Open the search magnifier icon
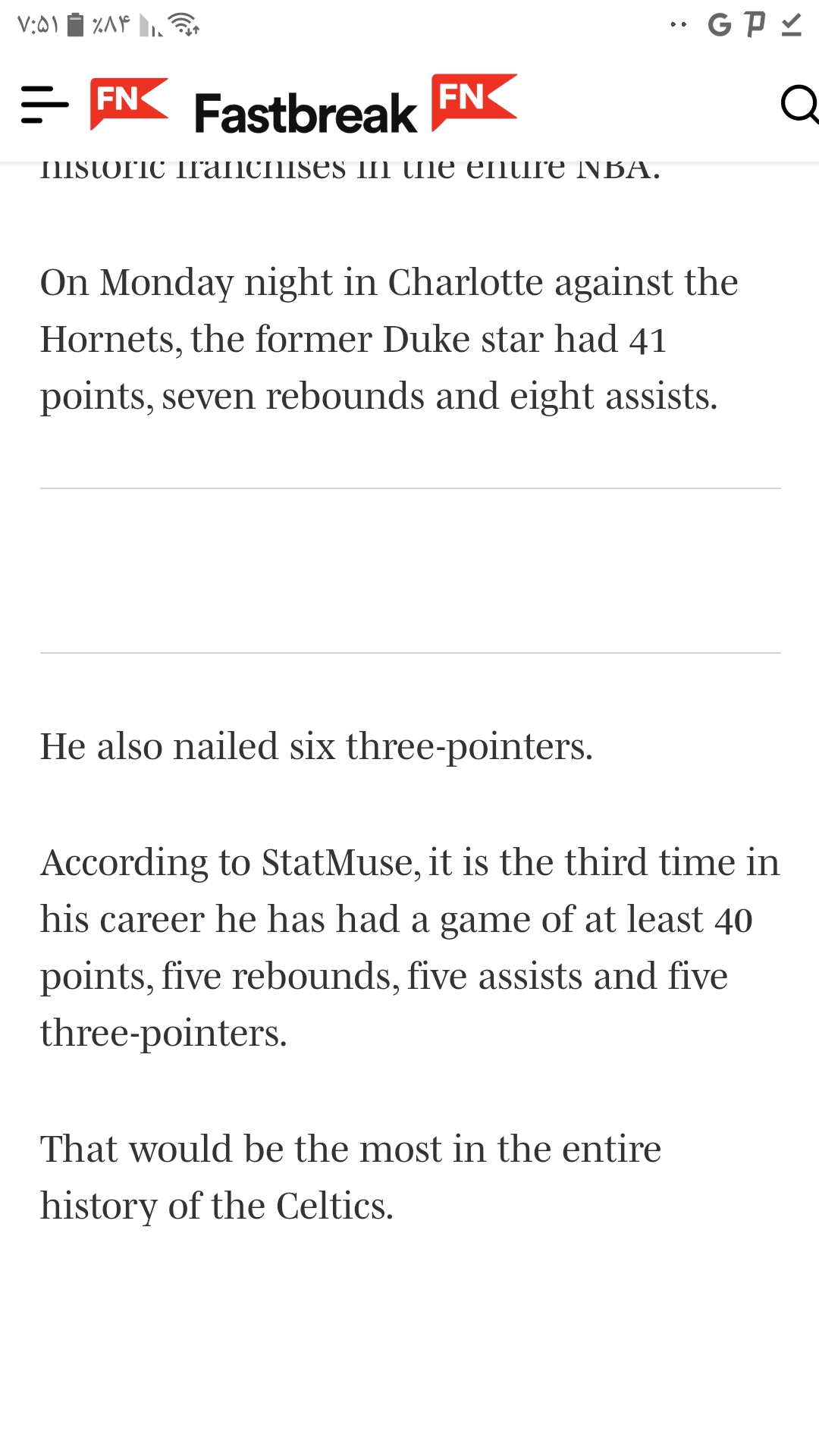This screenshot has height=1456, width=819. (x=799, y=105)
